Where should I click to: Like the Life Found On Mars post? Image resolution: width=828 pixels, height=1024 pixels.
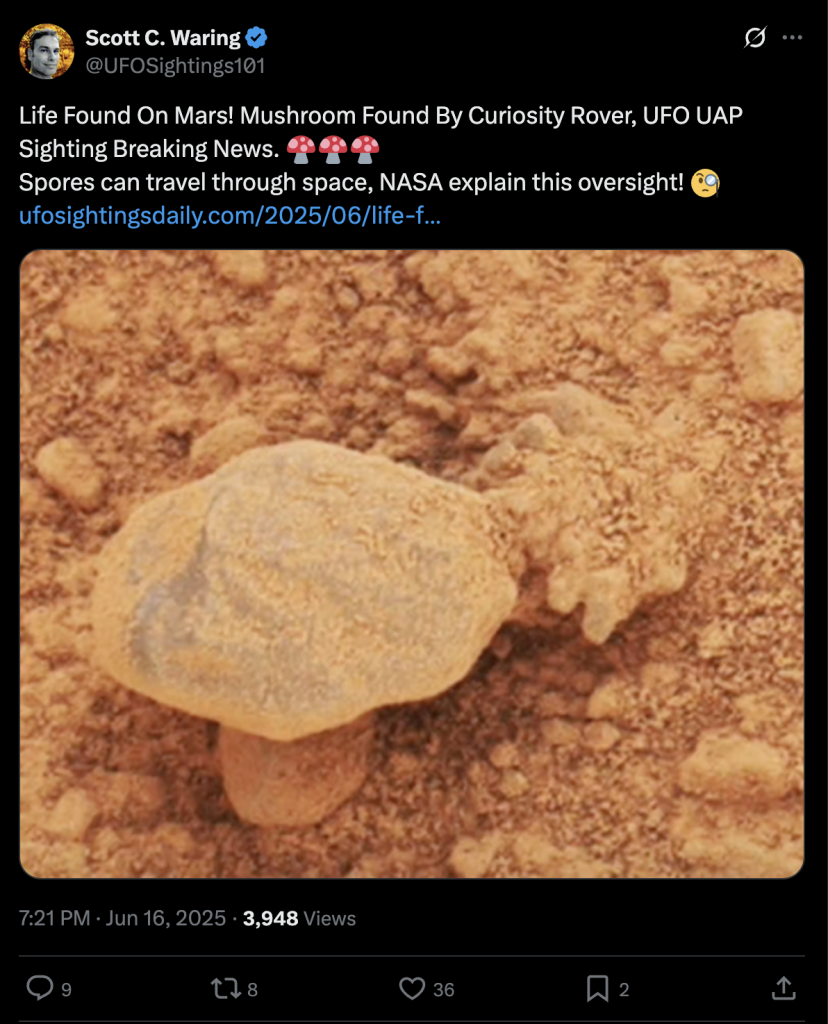(x=412, y=989)
